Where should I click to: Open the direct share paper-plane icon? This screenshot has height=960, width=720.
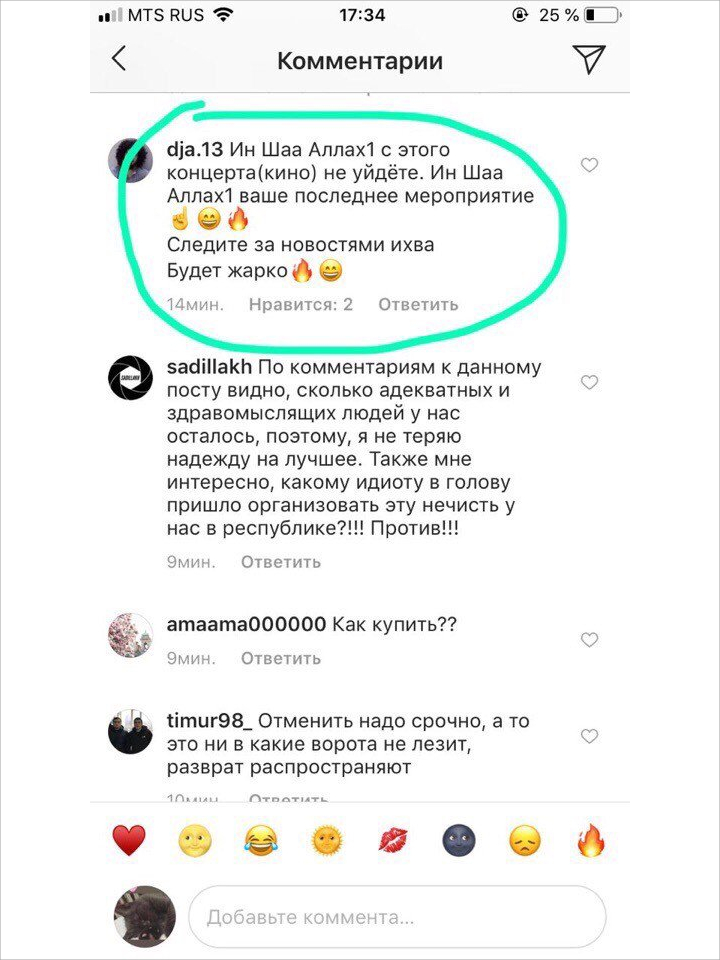pyautogui.click(x=589, y=60)
